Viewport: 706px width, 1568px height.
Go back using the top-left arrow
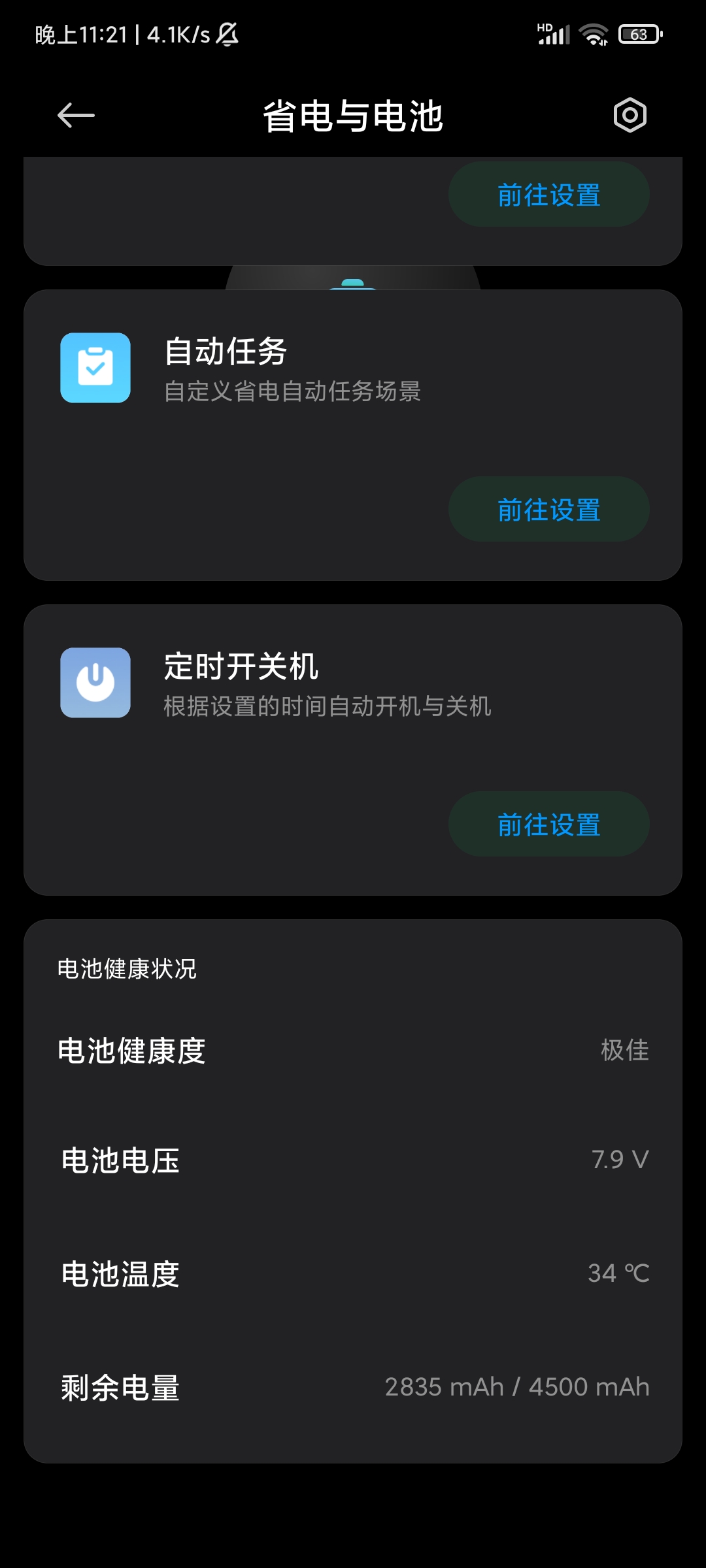tap(76, 116)
